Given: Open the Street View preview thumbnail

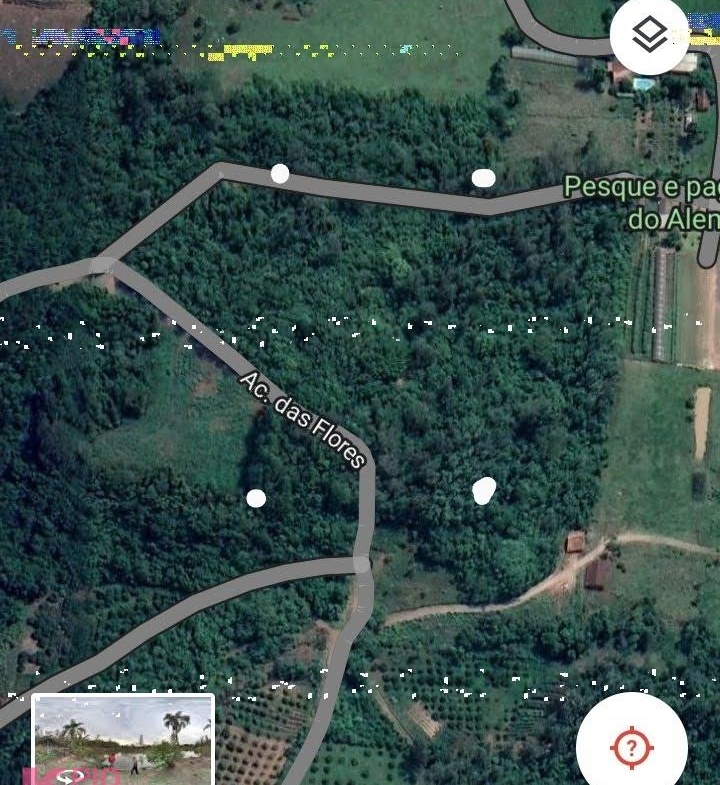Looking at the screenshot, I should pos(123,739).
